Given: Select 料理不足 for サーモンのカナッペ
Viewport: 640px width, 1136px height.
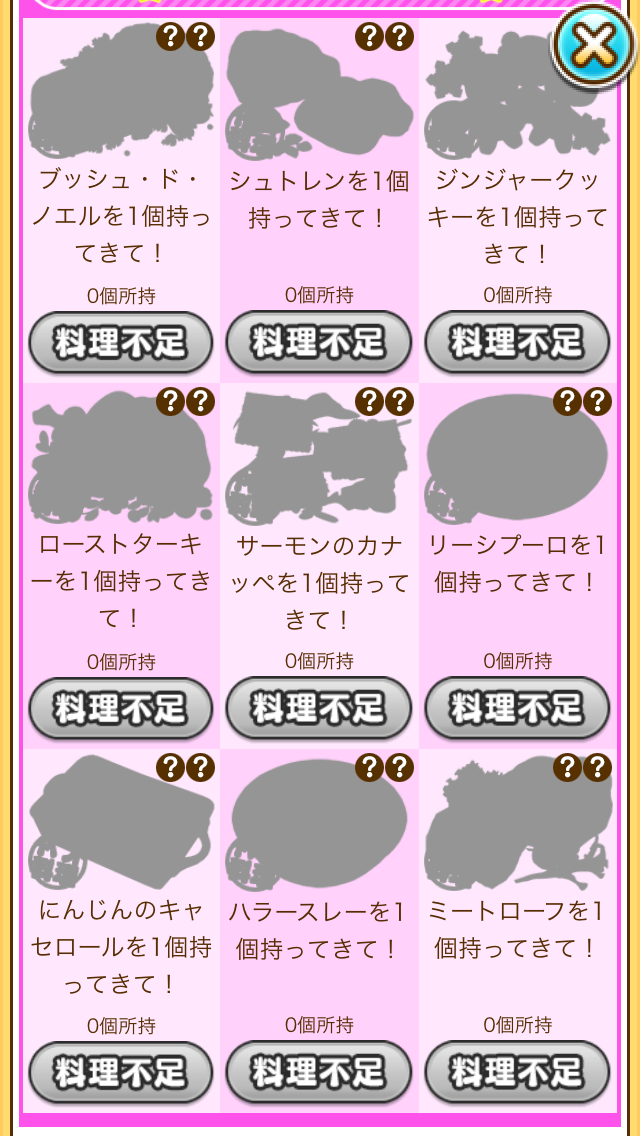Looking at the screenshot, I should pos(319,709).
